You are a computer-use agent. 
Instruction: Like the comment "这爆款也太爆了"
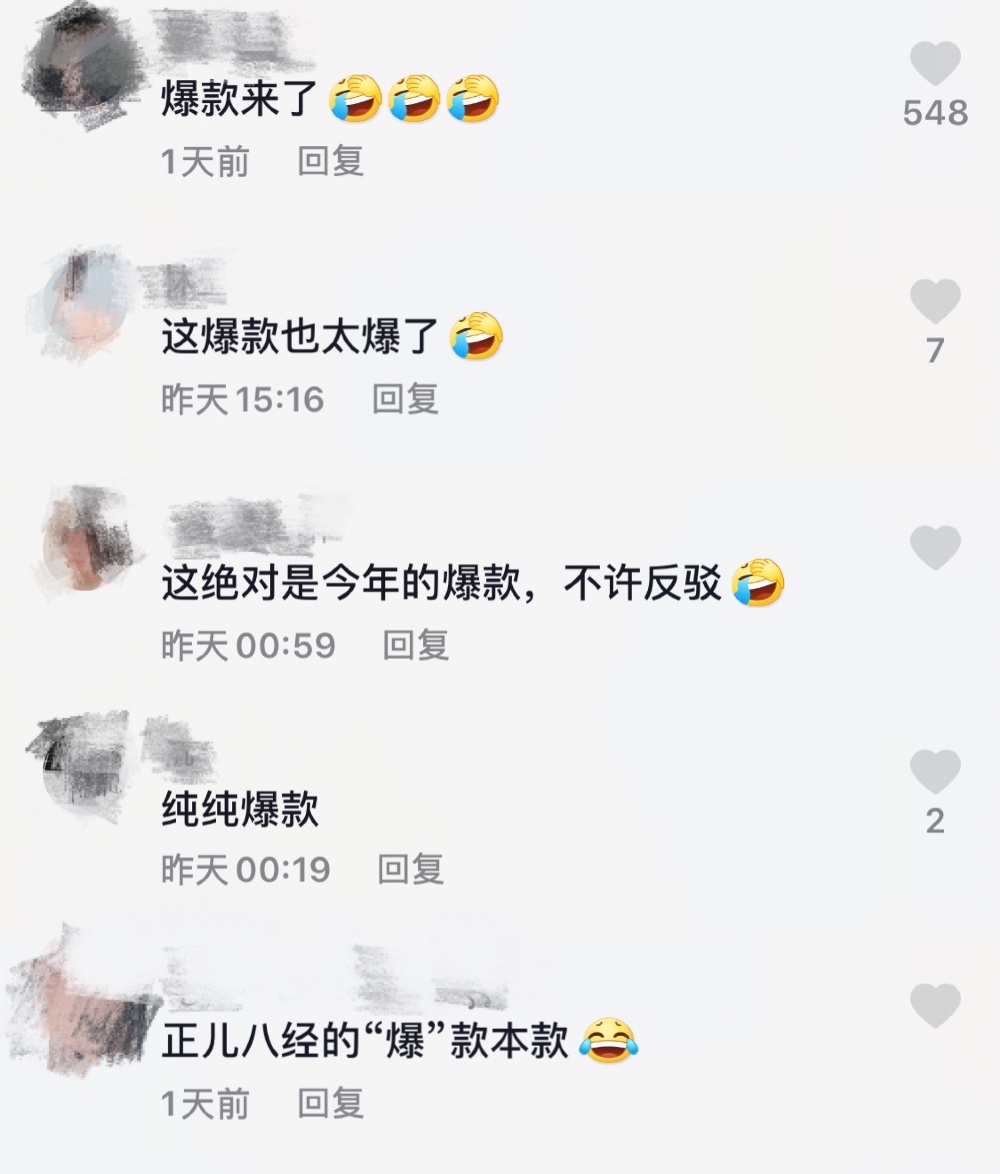pyautogui.click(x=935, y=301)
